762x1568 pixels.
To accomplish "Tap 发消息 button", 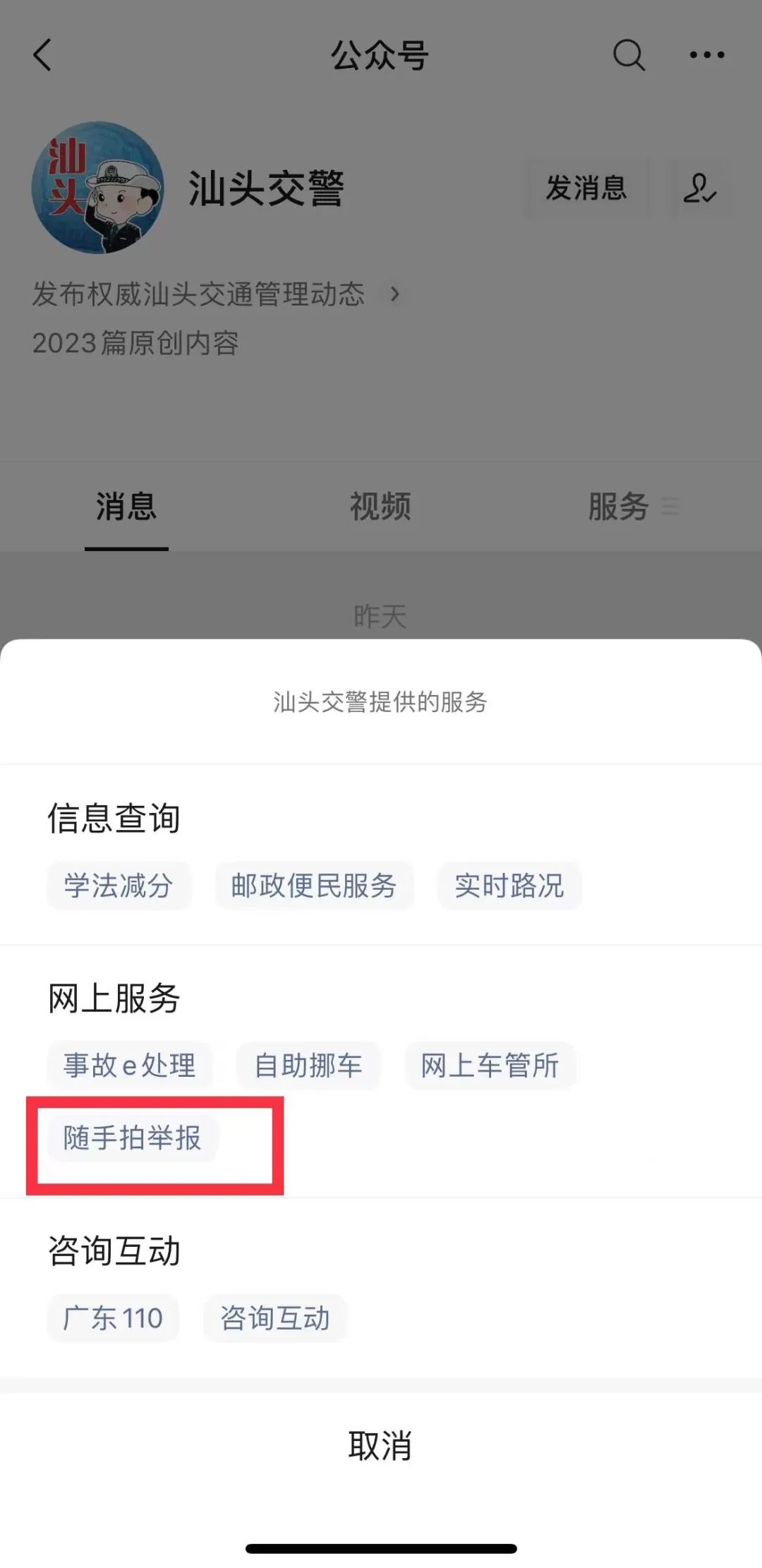I will [x=586, y=188].
